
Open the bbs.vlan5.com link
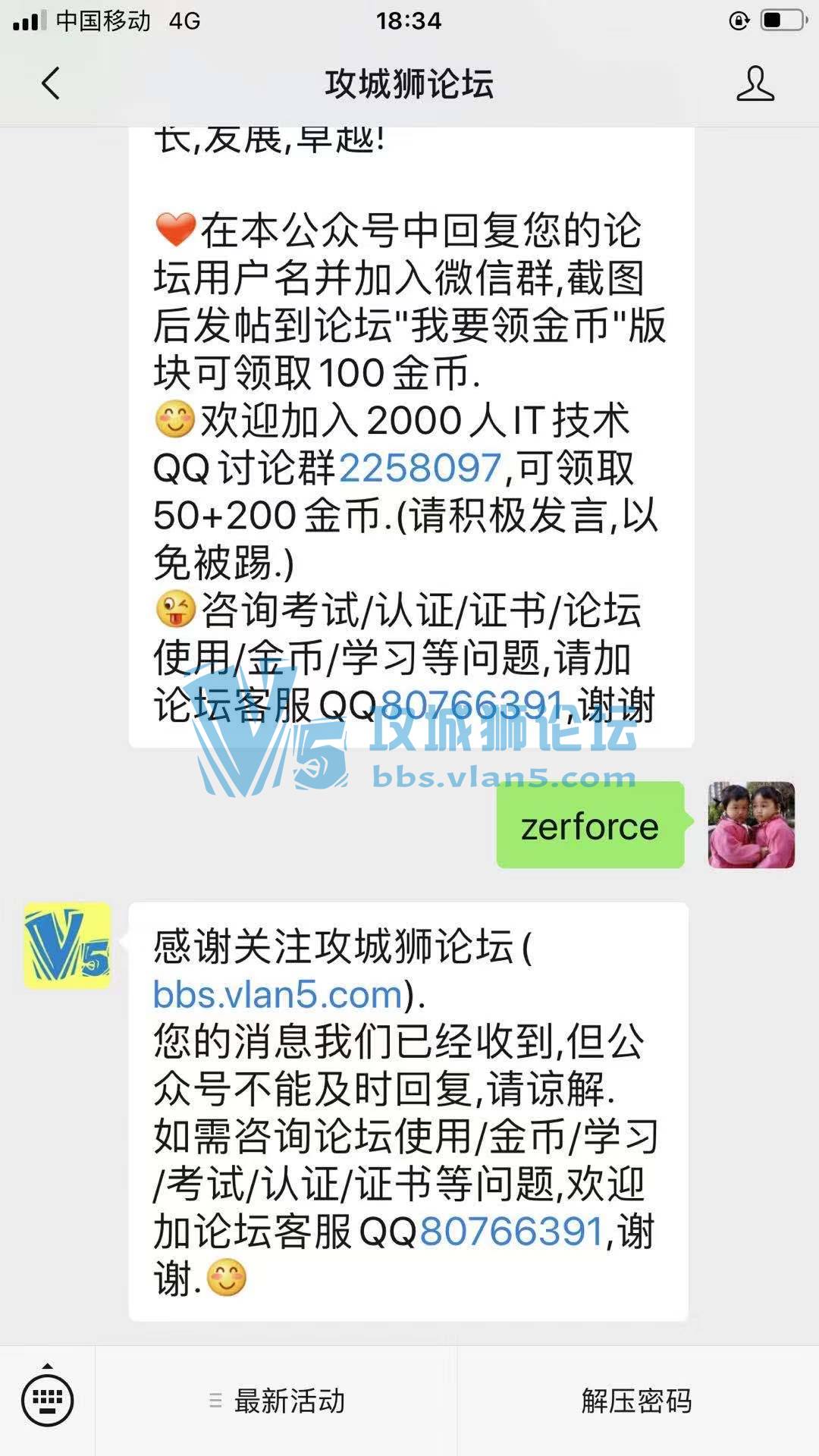(278, 994)
